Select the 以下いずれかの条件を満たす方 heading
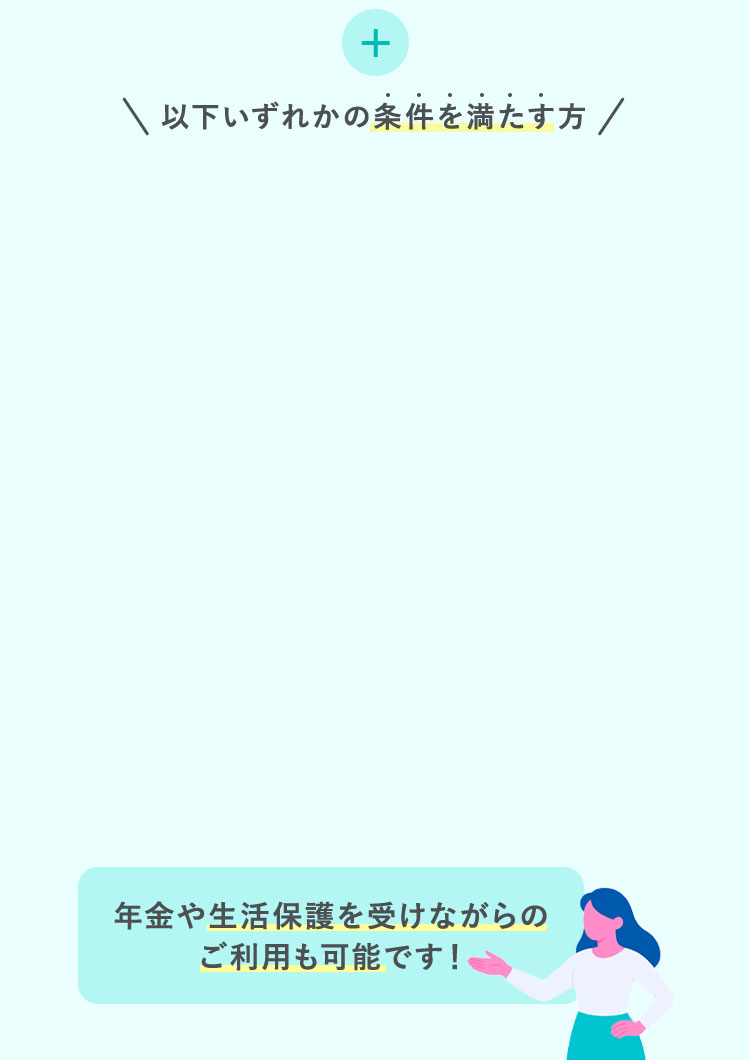 coord(375,117)
